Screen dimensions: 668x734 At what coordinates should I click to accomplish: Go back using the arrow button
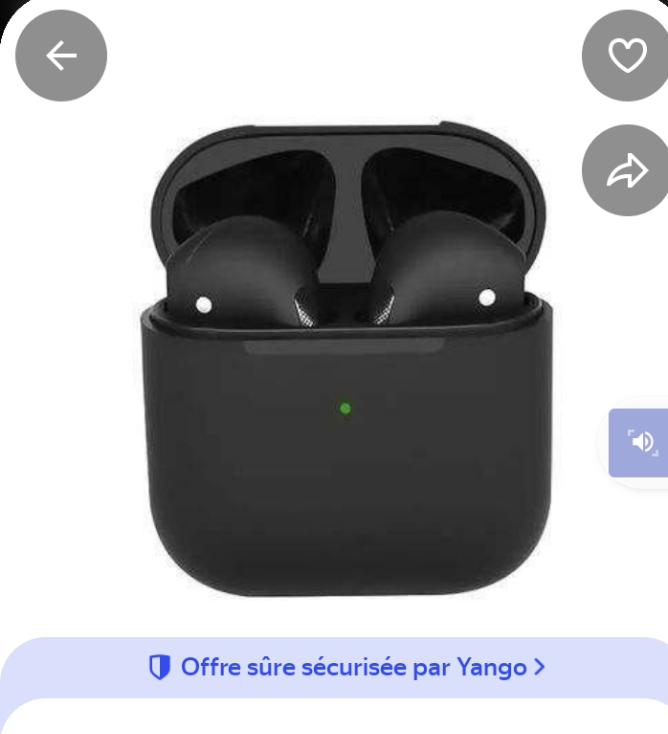click(61, 56)
